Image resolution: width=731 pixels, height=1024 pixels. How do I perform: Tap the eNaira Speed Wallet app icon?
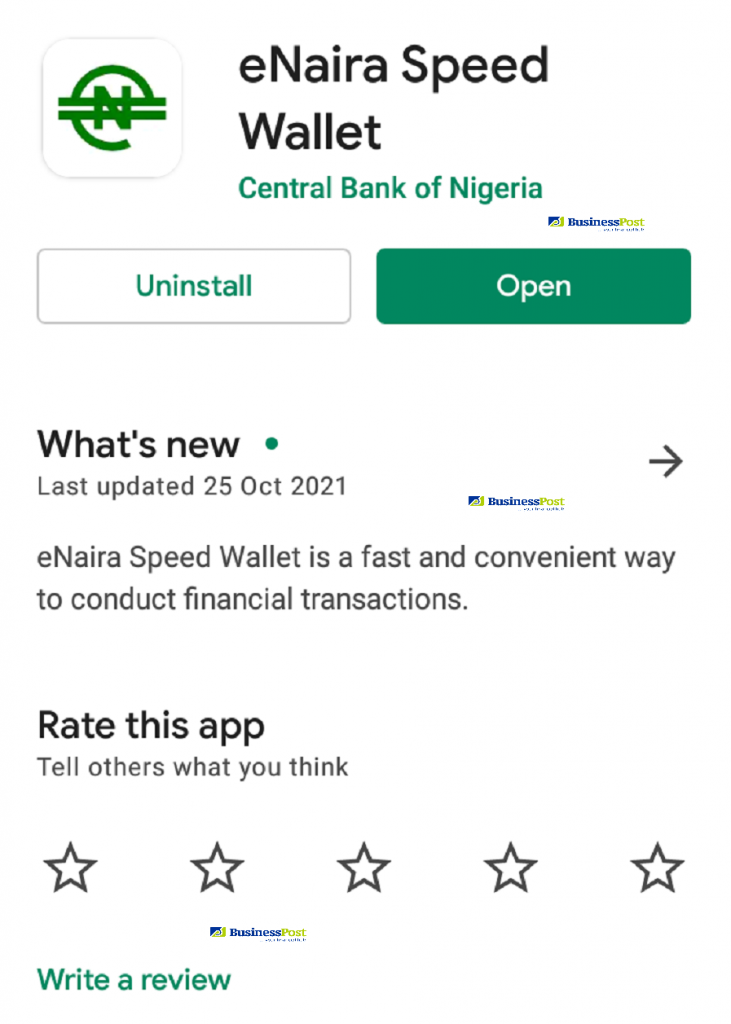tap(112, 107)
